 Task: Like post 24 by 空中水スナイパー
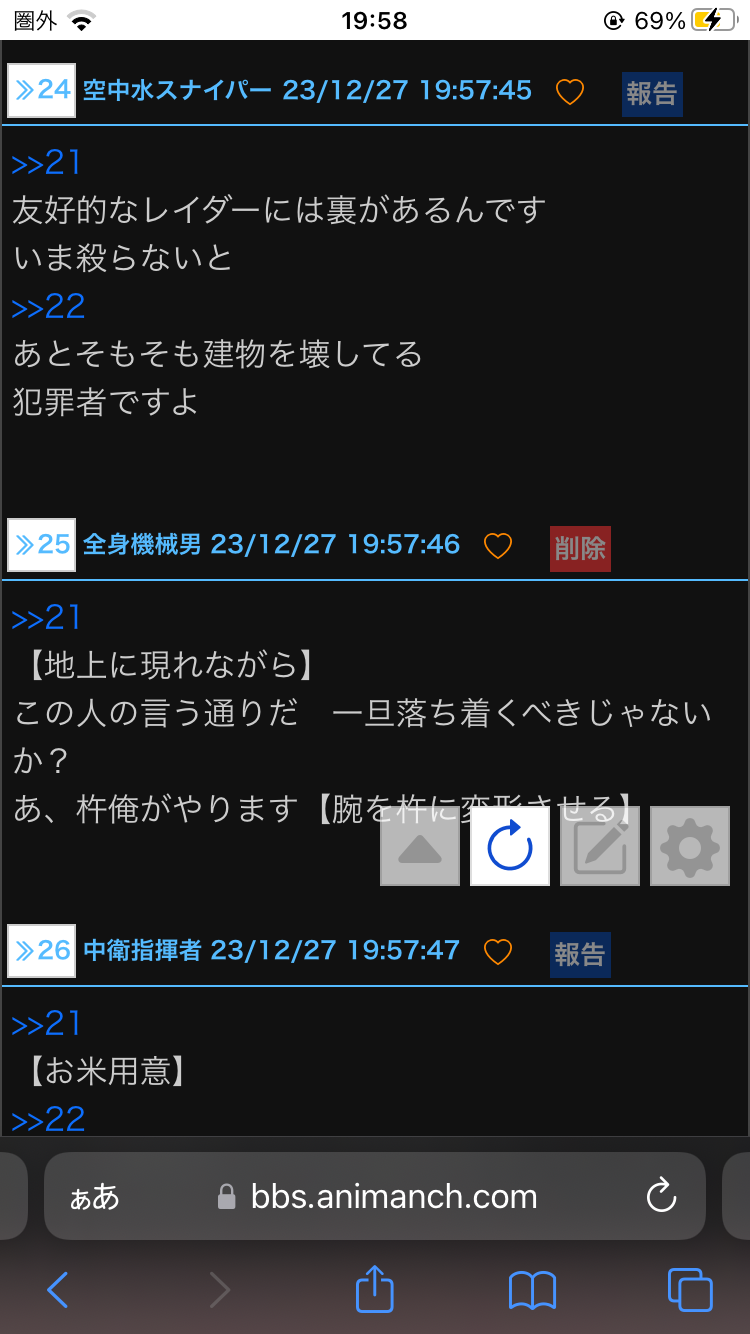(570, 92)
